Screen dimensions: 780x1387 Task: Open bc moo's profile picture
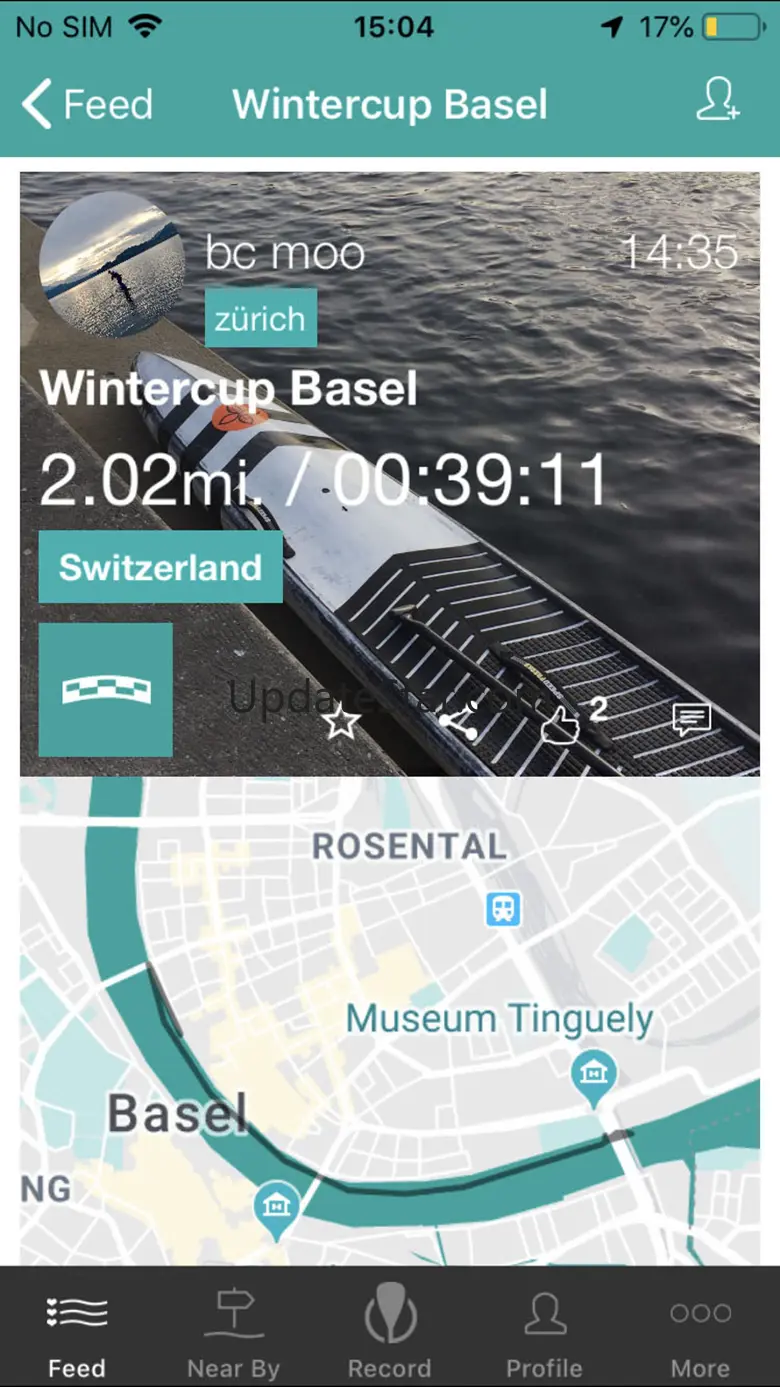pyautogui.click(x=112, y=264)
